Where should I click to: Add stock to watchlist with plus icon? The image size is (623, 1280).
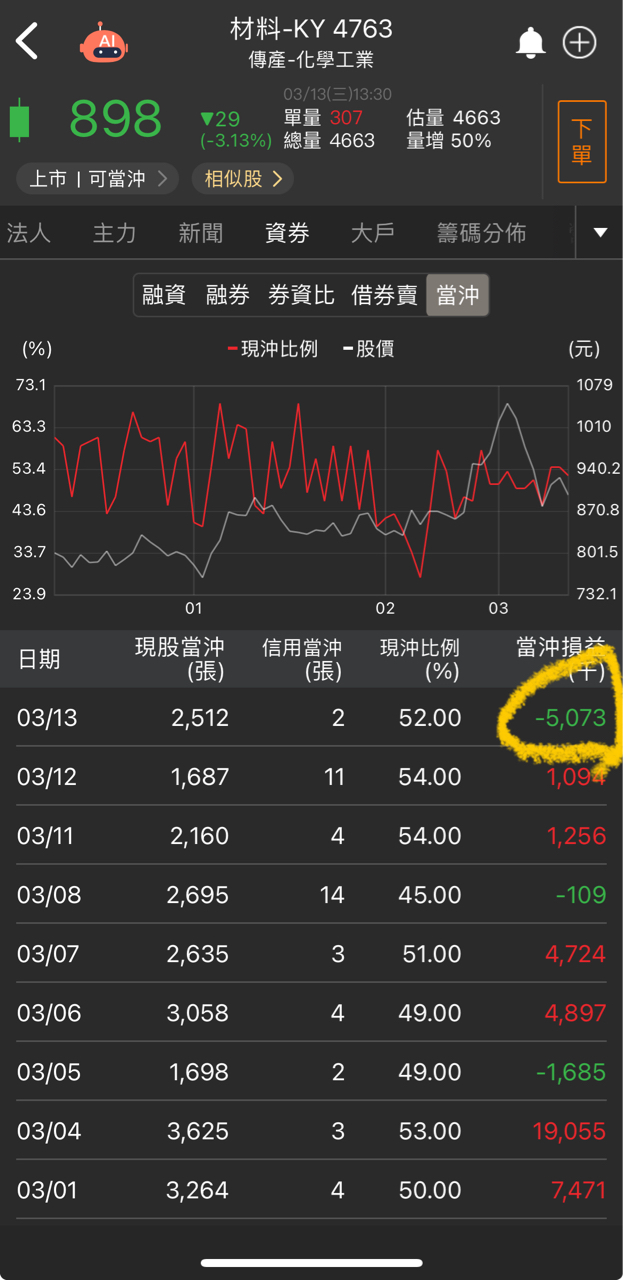[x=580, y=43]
